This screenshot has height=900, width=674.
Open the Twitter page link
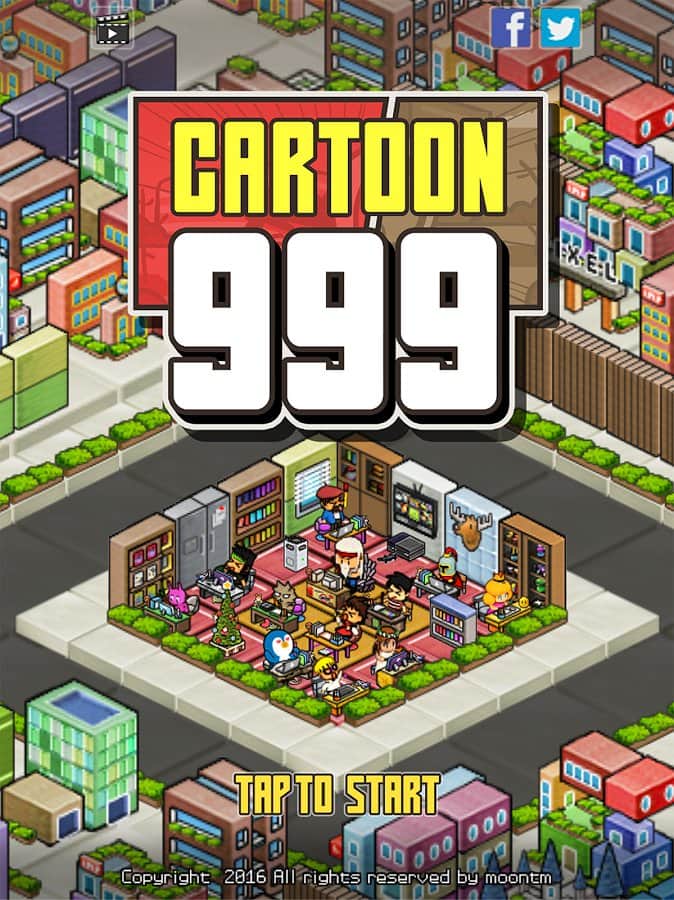tap(561, 28)
